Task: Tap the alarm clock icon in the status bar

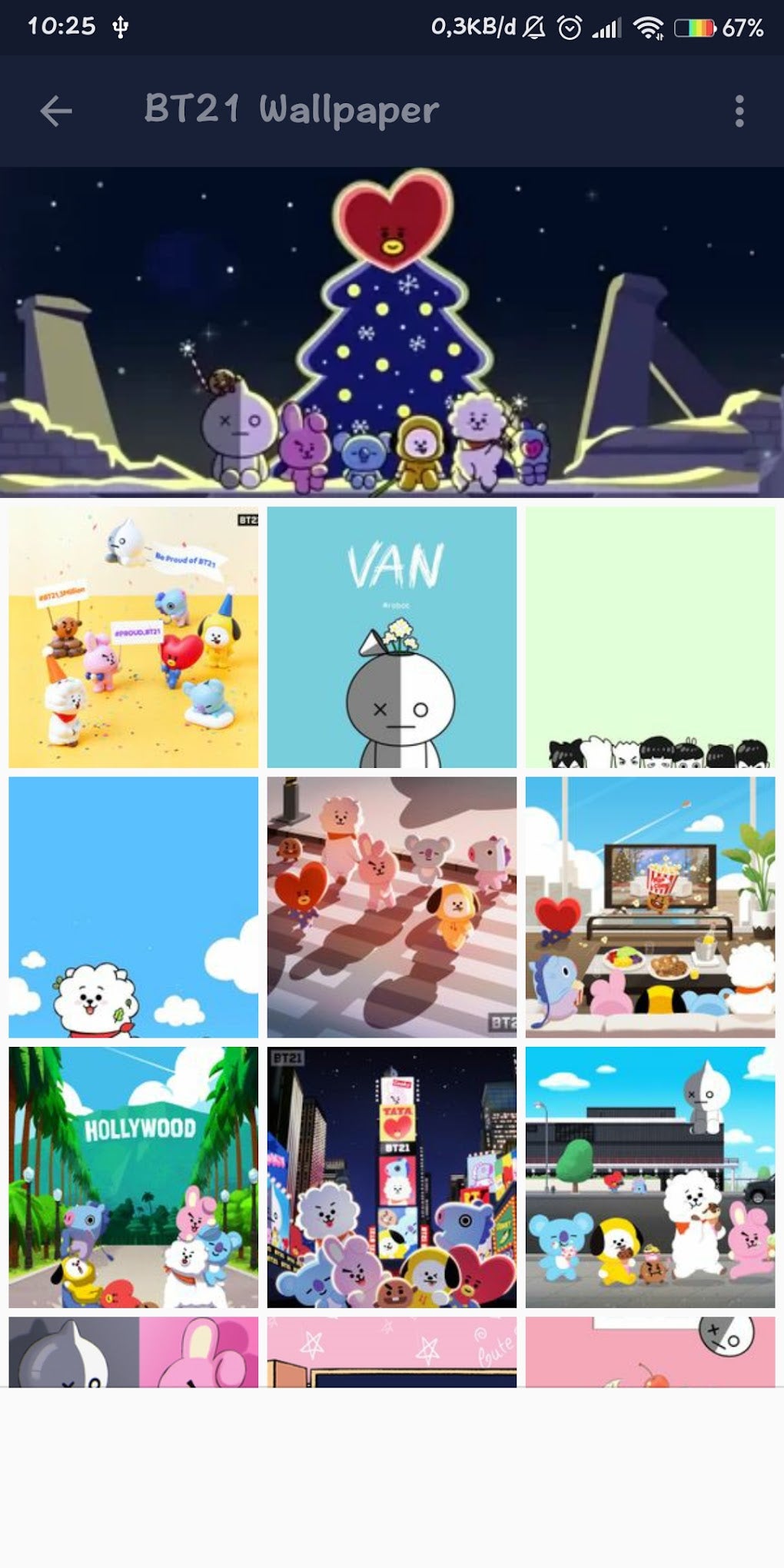Action: (x=570, y=25)
